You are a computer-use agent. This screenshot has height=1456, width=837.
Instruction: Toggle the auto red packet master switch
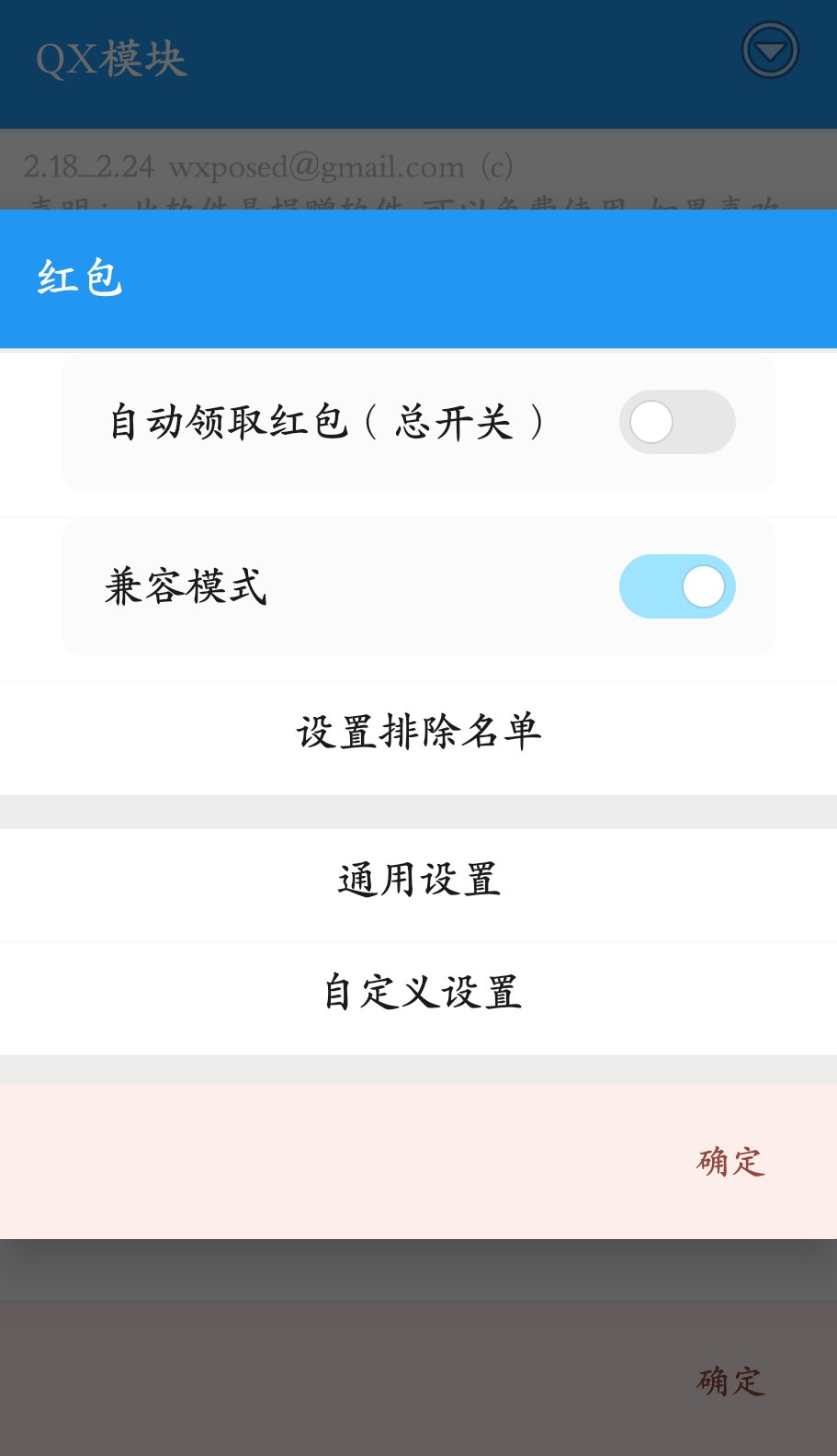tap(677, 421)
